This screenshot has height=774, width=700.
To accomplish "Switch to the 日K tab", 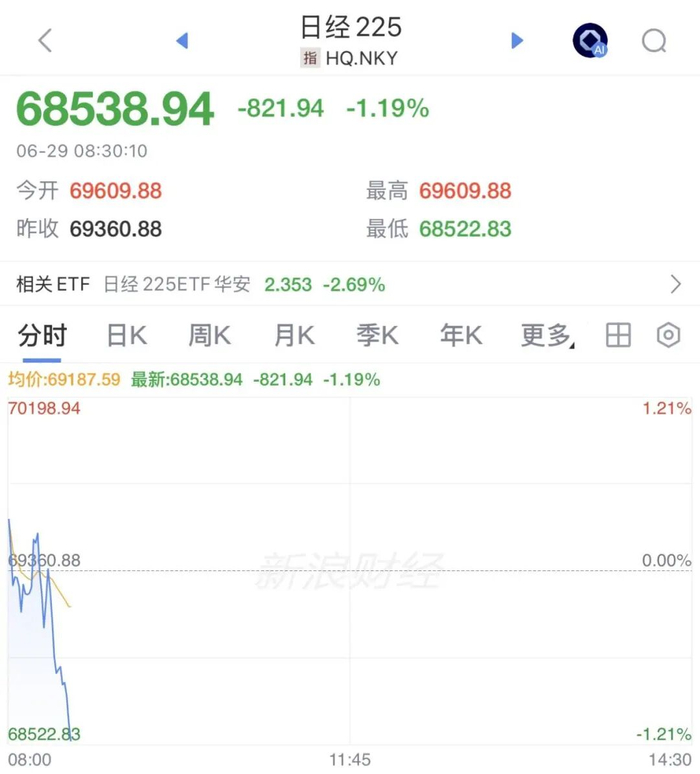I will 127,336.
